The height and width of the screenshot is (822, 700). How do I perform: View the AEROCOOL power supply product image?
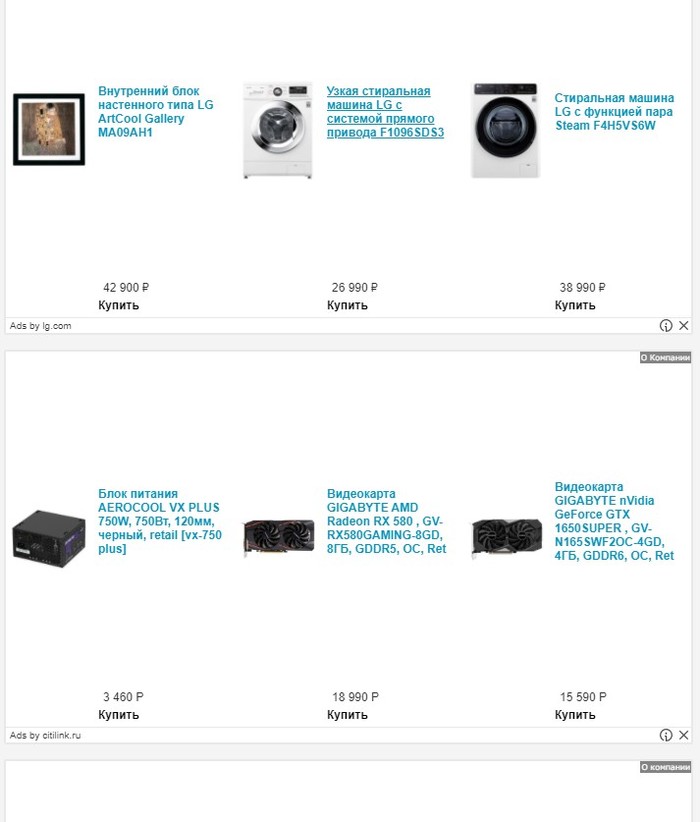[49, 538]
